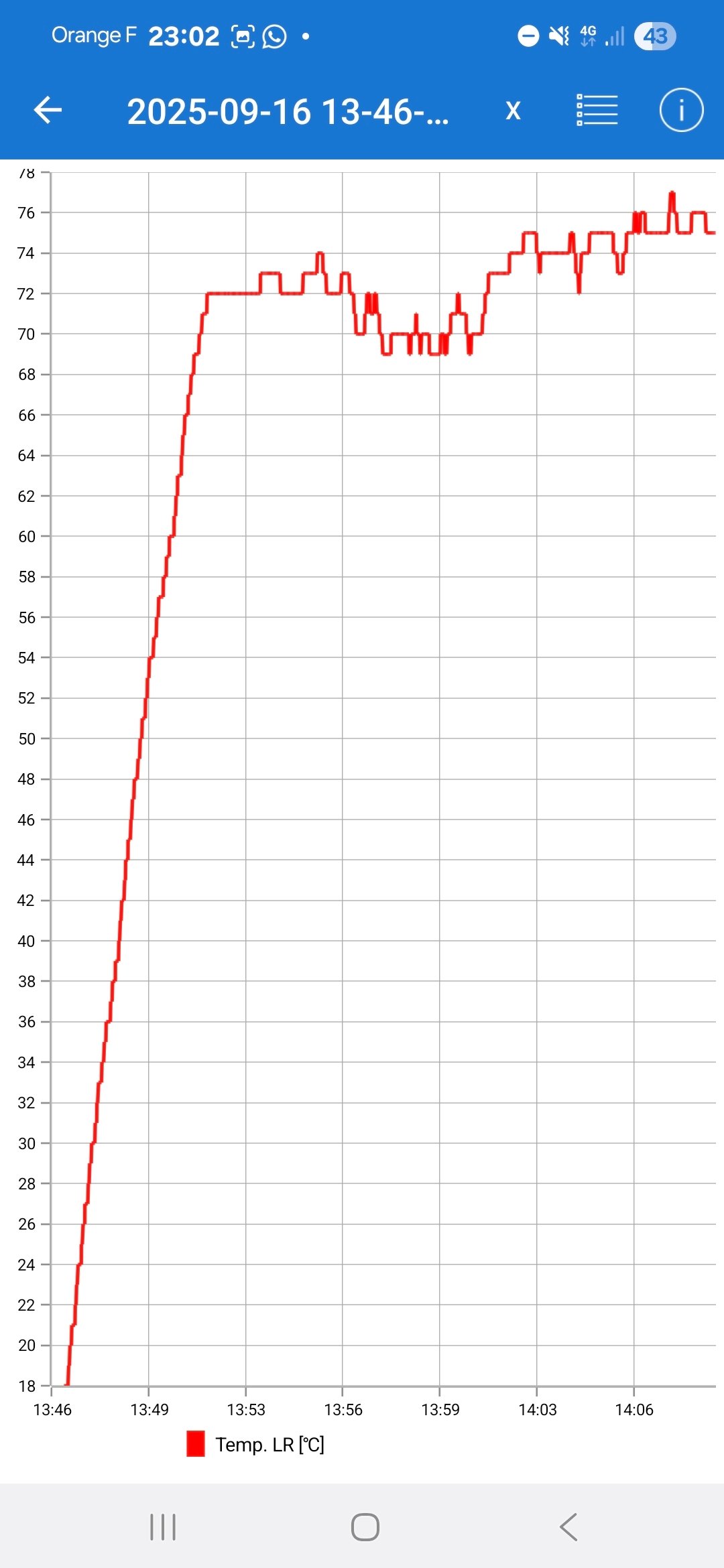724x1568 pixels.
Task: Open the info icon
Action: (x=681, y=111)
